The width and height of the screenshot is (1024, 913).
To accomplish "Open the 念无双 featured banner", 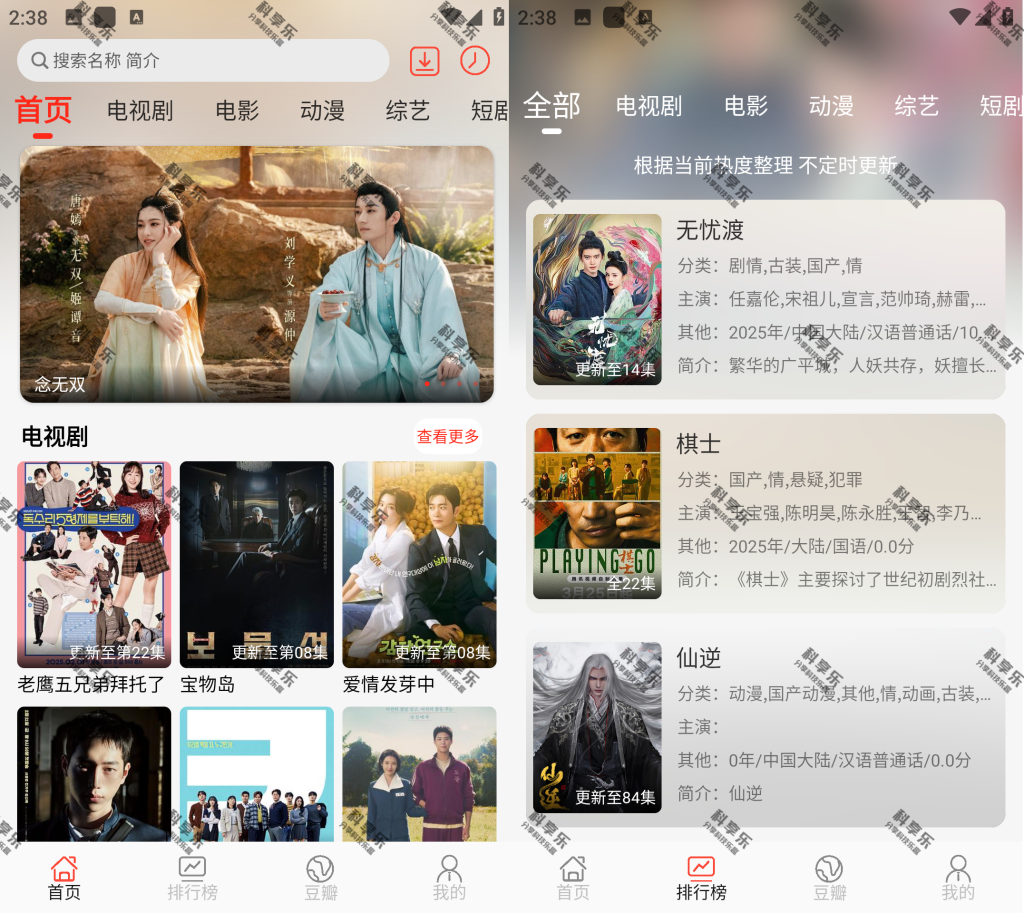I will pos(256,274).
